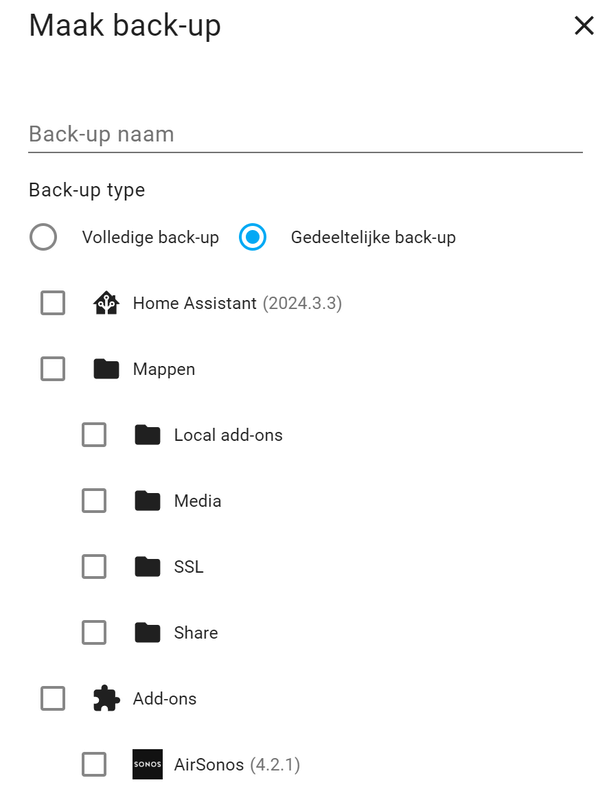Tick the SSL folder checkbox
This screenshot has height=800, width=609.
(94, 567)
